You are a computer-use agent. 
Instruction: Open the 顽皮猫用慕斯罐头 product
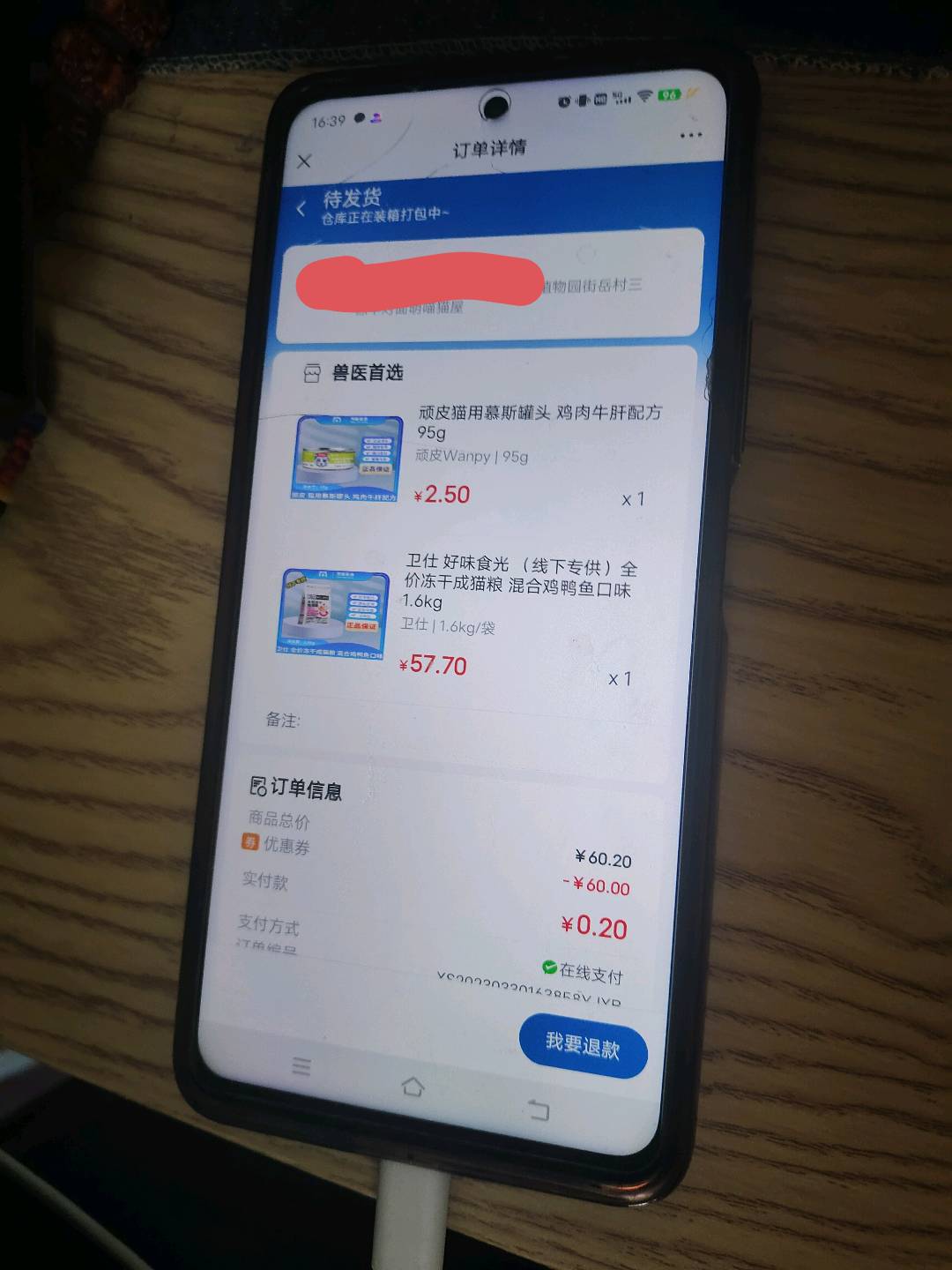pyautogui.click(x=539, y=413)
